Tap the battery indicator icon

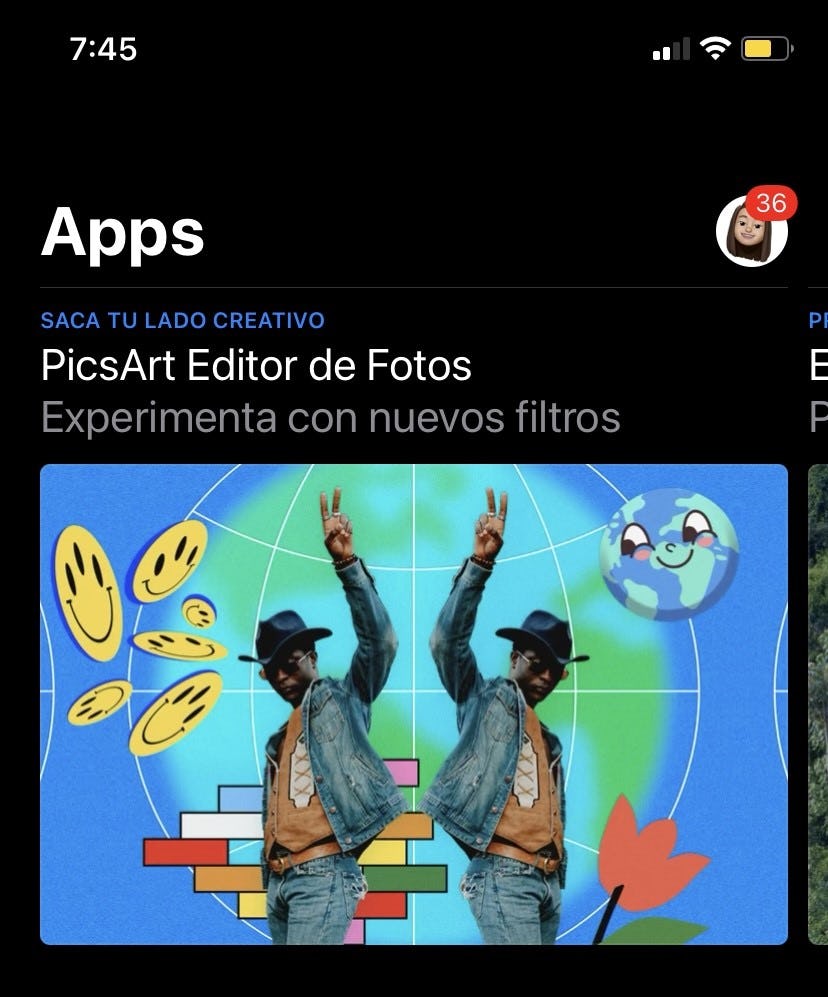(765, 47)
